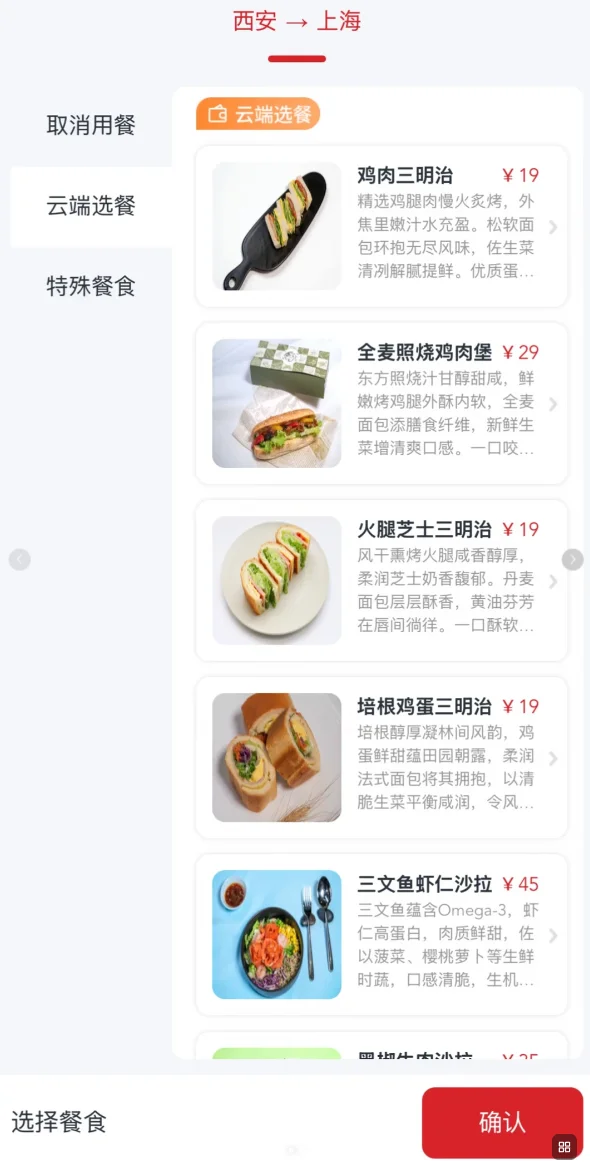Image resolution: width=590 pixels, height=1162 pixels.
Task: View the 火腿芝士三明治 meal details
Action: click(381, 580)
